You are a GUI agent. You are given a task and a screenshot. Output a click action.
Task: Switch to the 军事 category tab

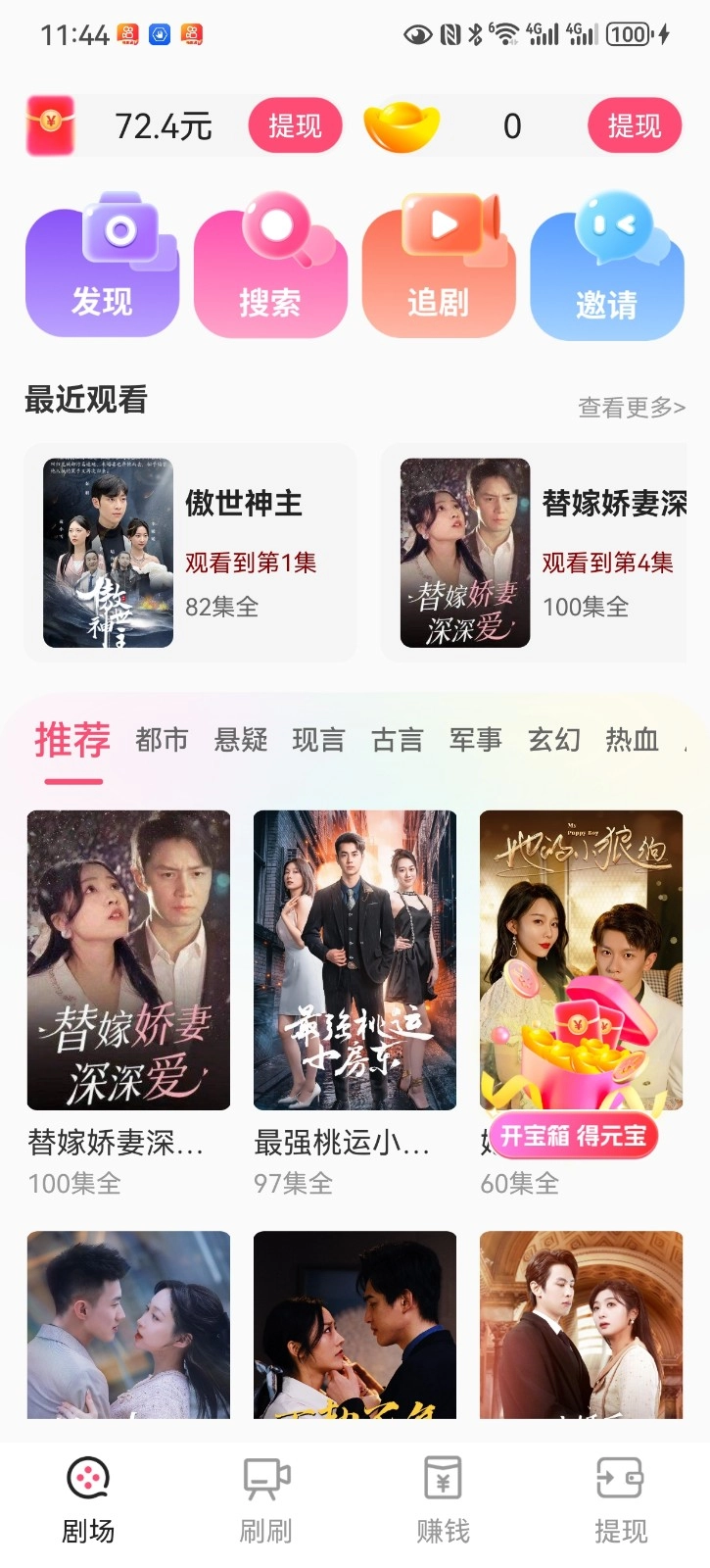click(475, 740)
